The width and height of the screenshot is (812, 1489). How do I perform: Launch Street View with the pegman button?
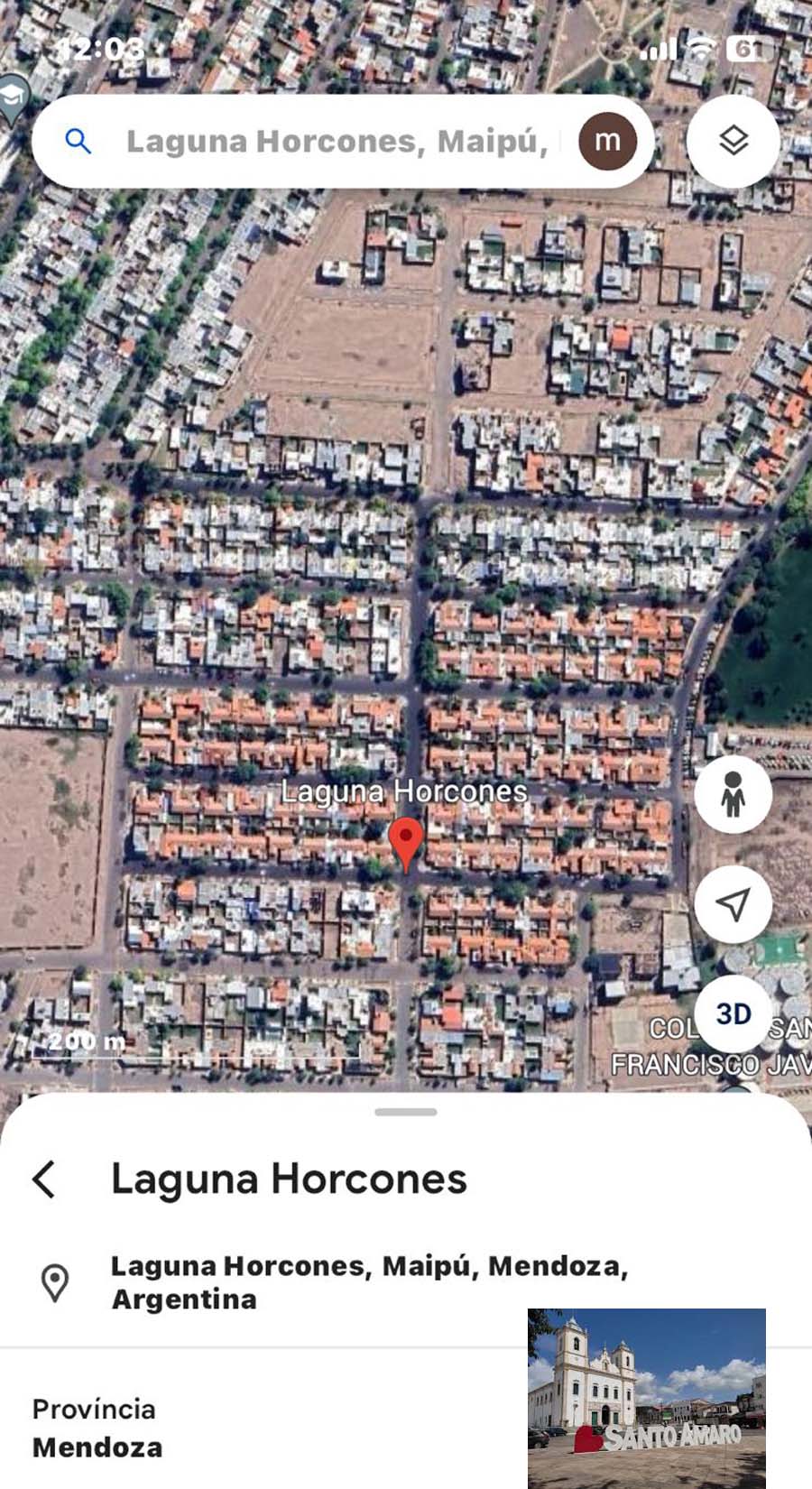pos(733,794)
